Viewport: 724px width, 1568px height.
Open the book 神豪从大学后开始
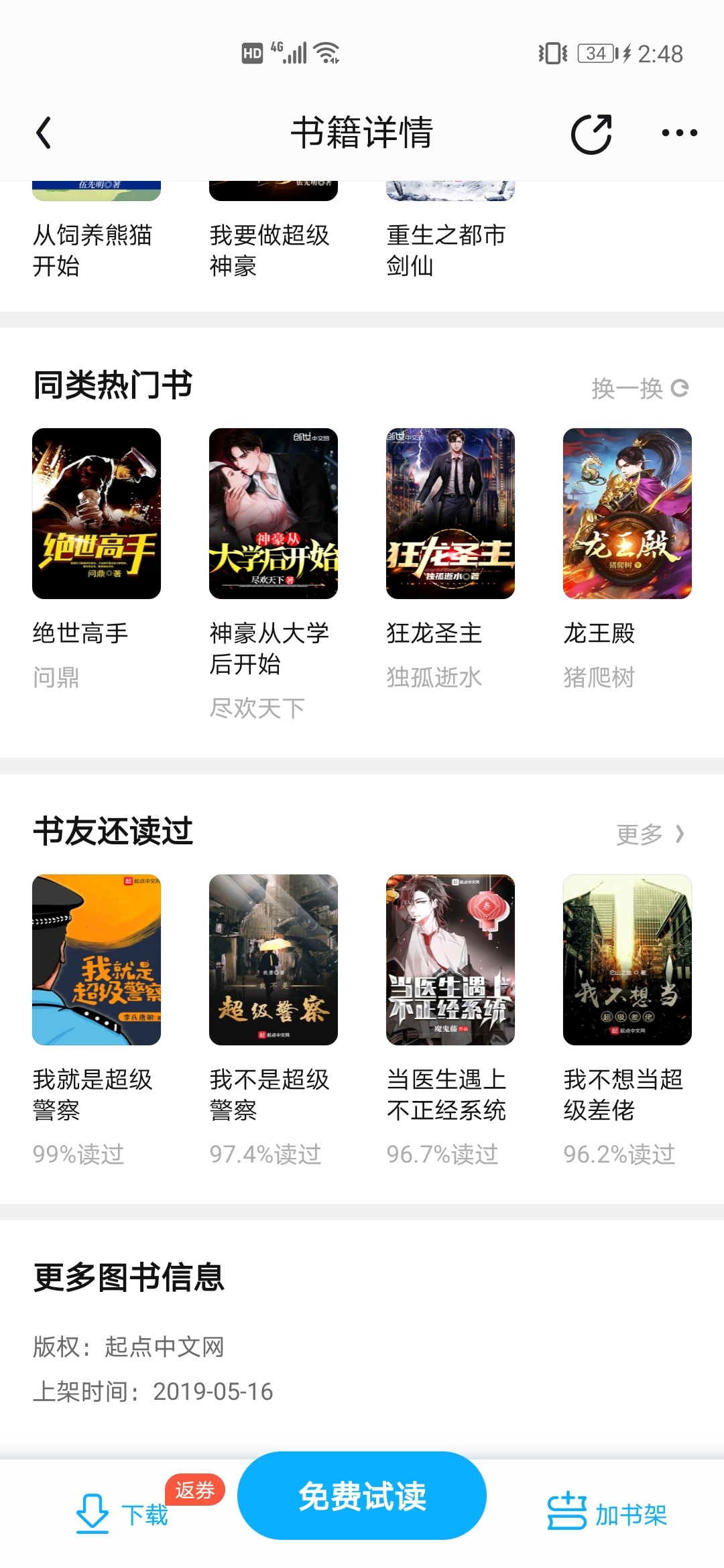click(274, 514)
